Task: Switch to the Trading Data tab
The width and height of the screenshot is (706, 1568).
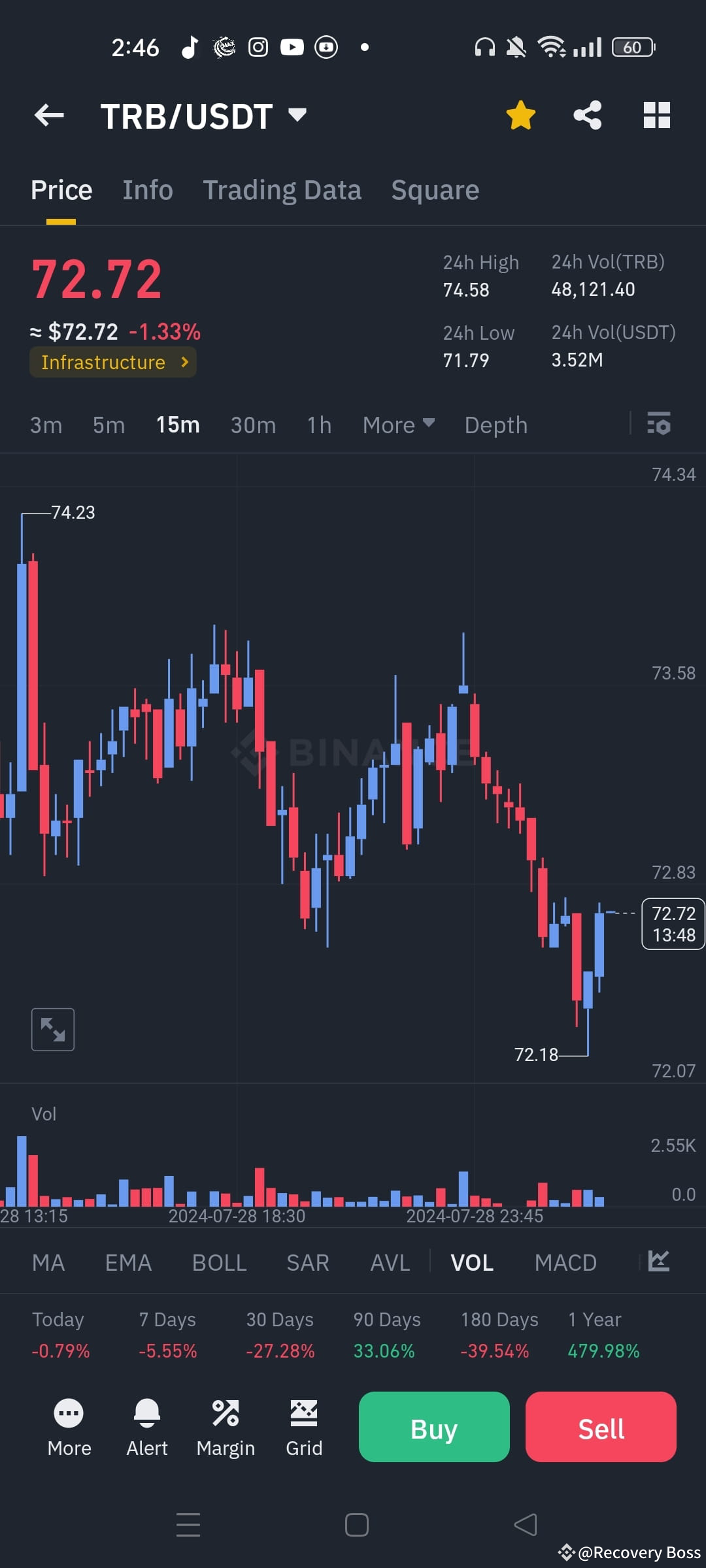Action: coord(282,189)
